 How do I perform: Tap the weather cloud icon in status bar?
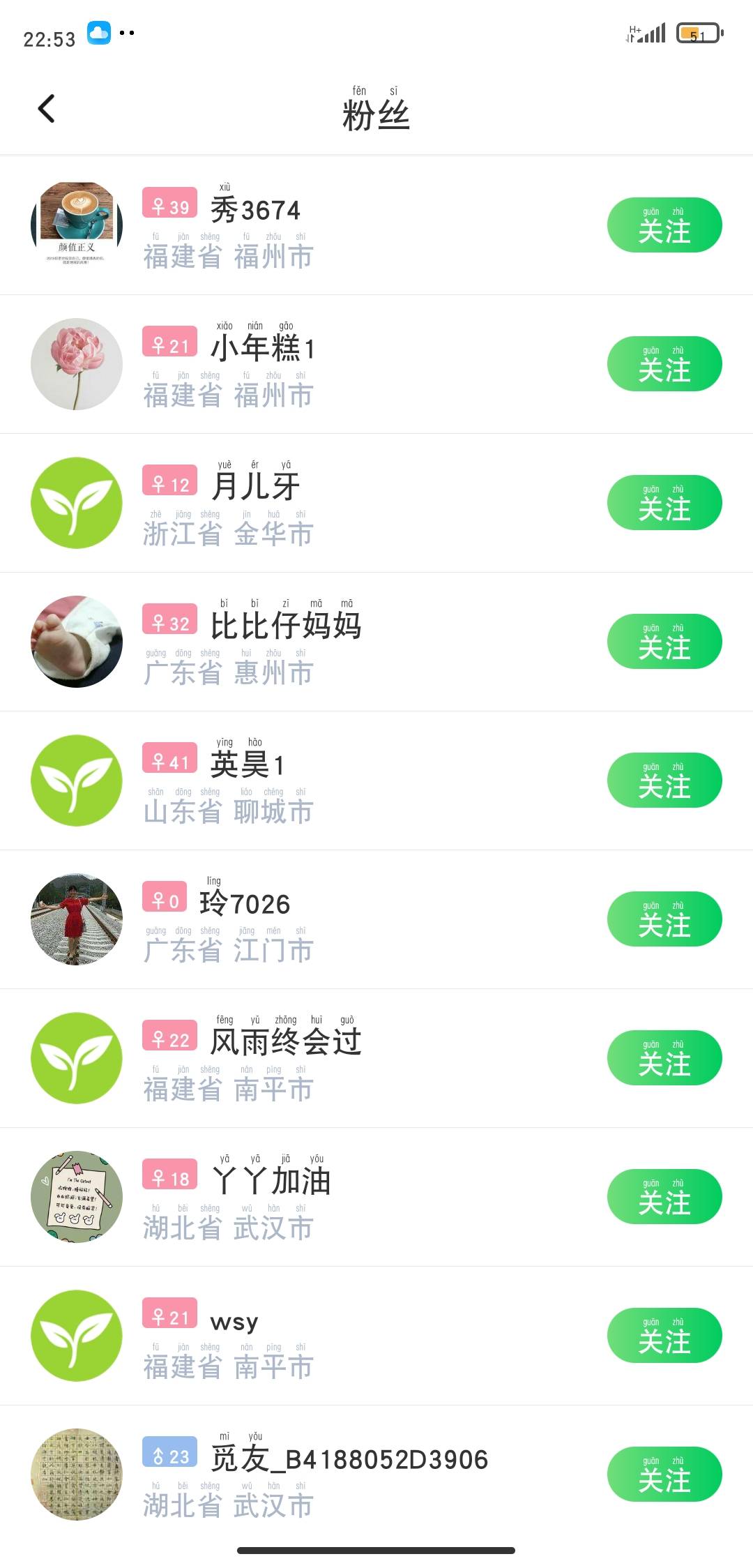[100, 31]
